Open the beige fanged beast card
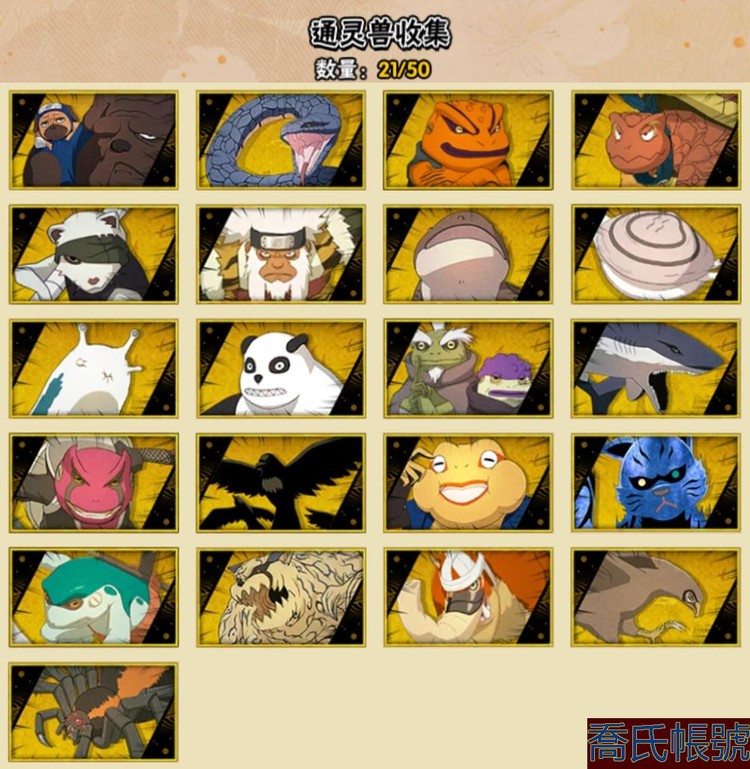The width and height of the screenshot is (750, 769). (x=281, y=597)
